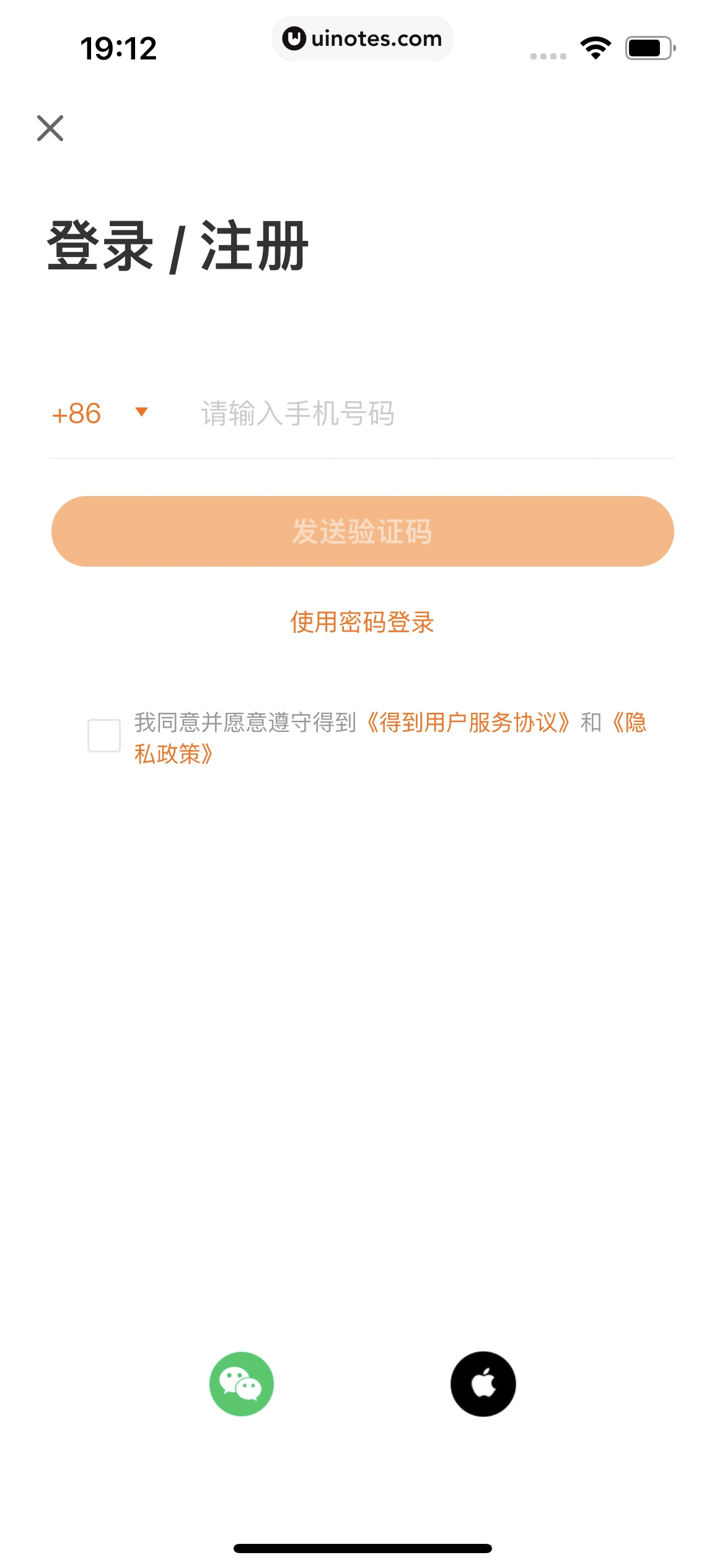
Task: Switch to password login (使用密码登录)
Action: pos(362,622)
